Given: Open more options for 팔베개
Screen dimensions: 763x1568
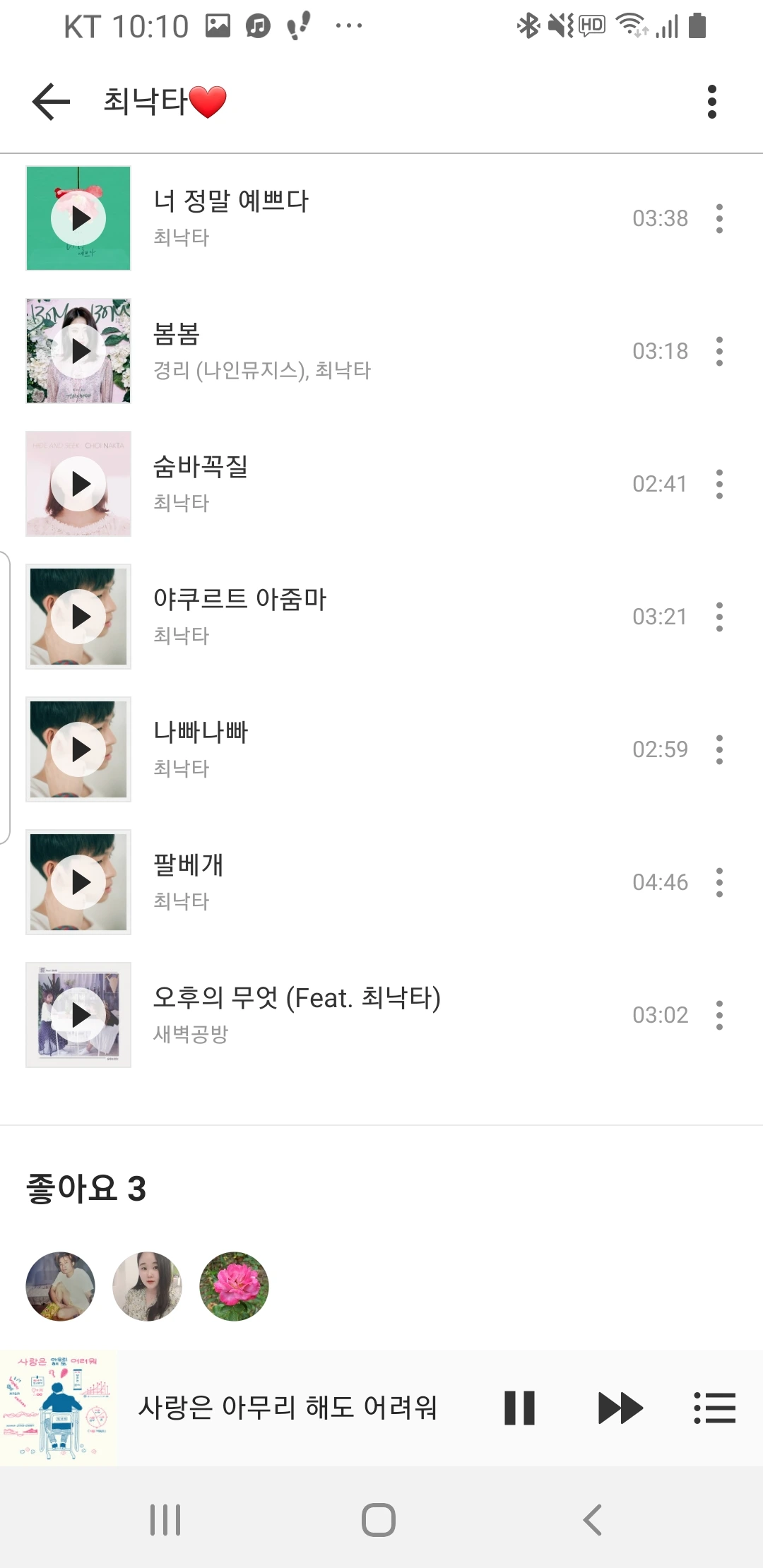Looking at the screenshot, I should pos(719,882).
